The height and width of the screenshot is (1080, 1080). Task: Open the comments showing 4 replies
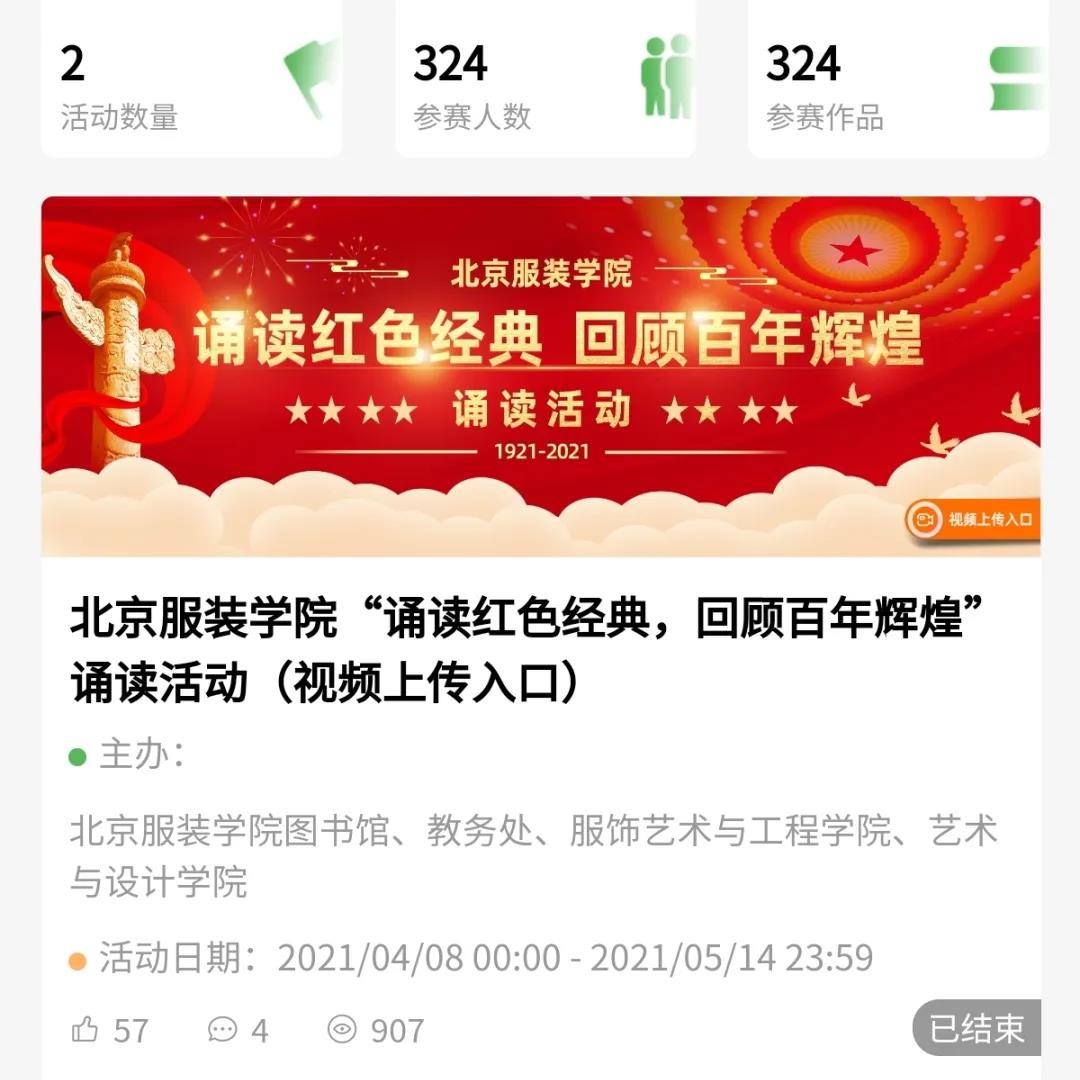[223, 1030]
